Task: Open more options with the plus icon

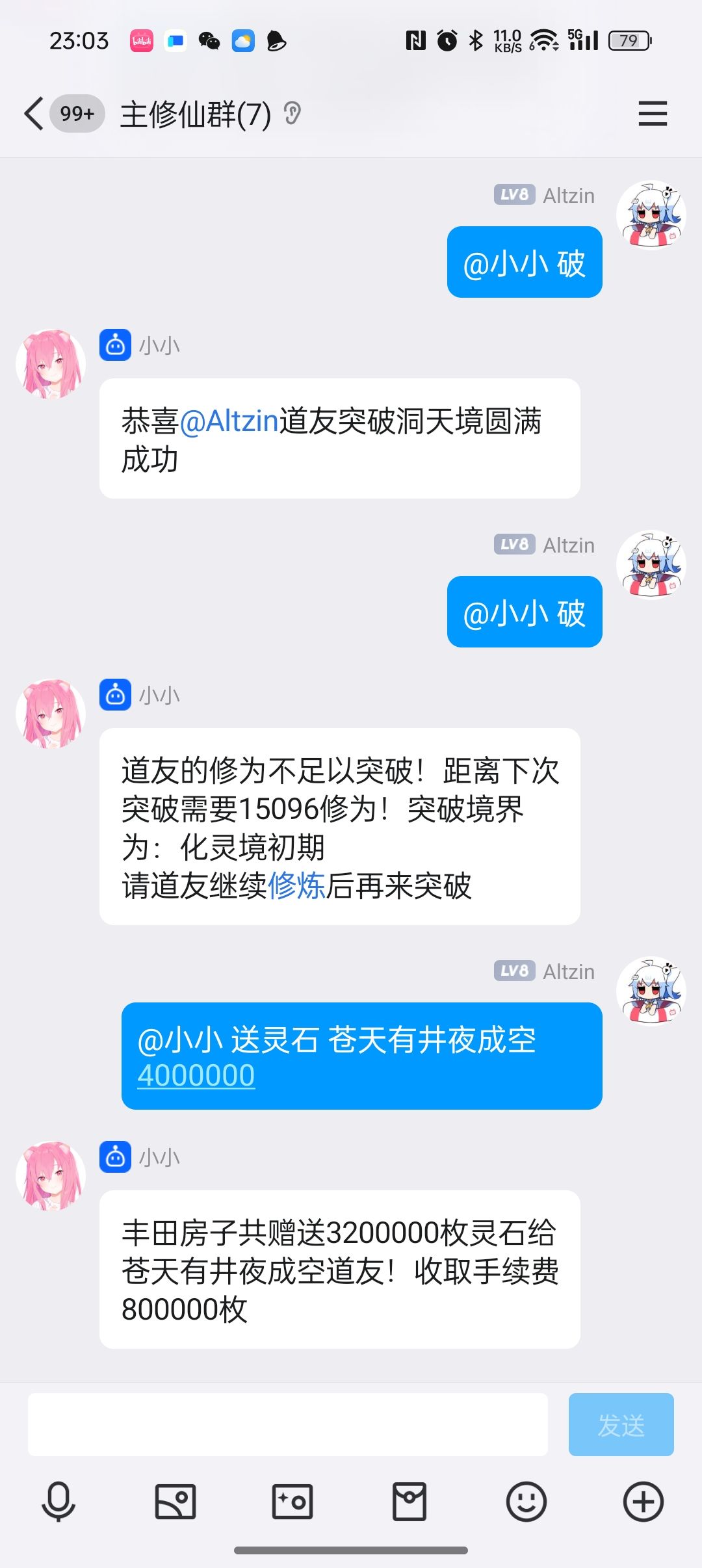Action: 643,1501
